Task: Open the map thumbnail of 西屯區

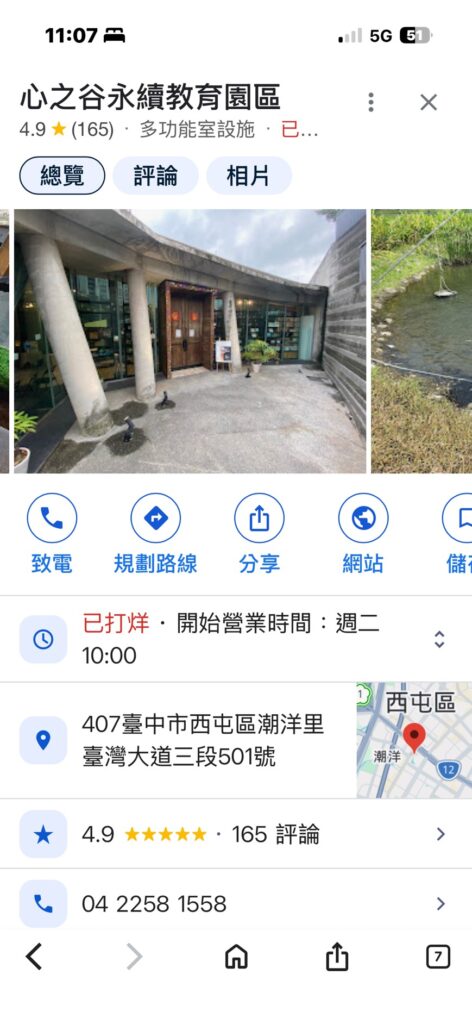Action: [x=414, y=741]
